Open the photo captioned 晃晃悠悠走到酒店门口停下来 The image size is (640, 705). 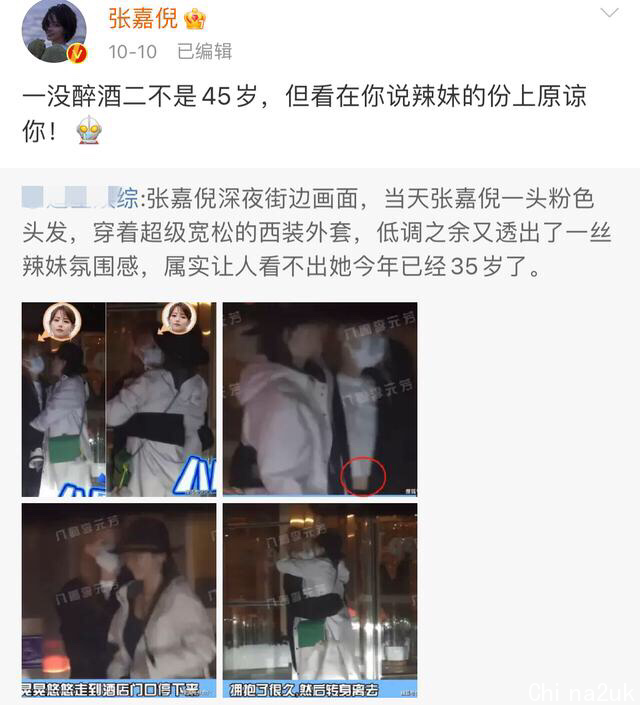[x=119, y=600]
